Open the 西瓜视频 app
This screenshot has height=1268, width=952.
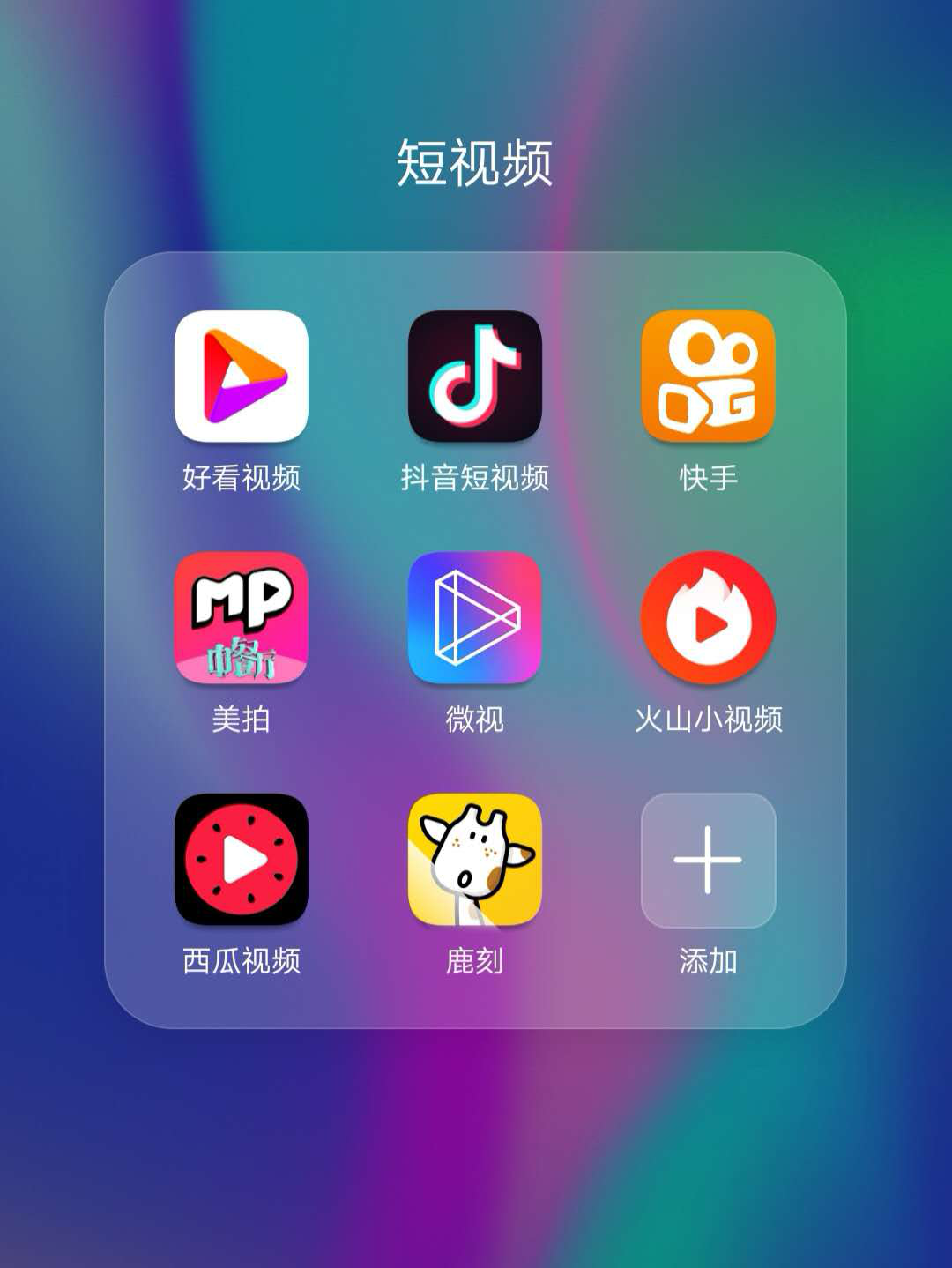(x=241, y=859)
